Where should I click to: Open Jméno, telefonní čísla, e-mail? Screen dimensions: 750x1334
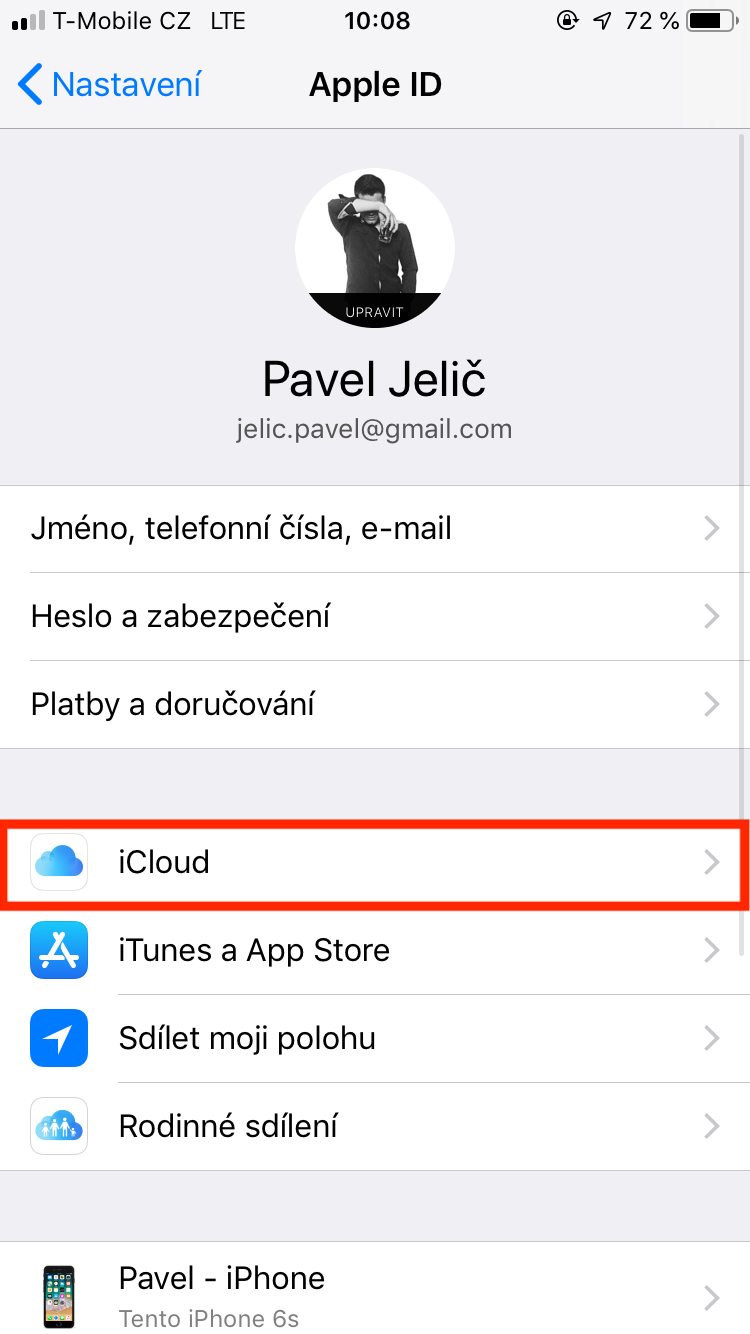375,529
